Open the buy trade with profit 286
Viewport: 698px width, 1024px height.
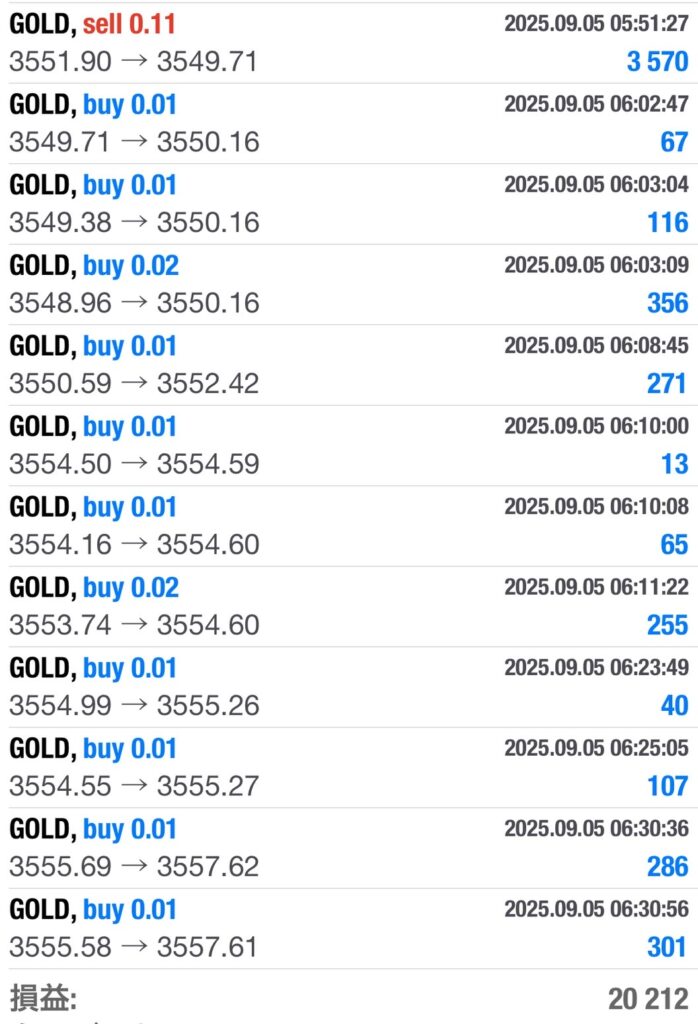(x=349, y=848)
